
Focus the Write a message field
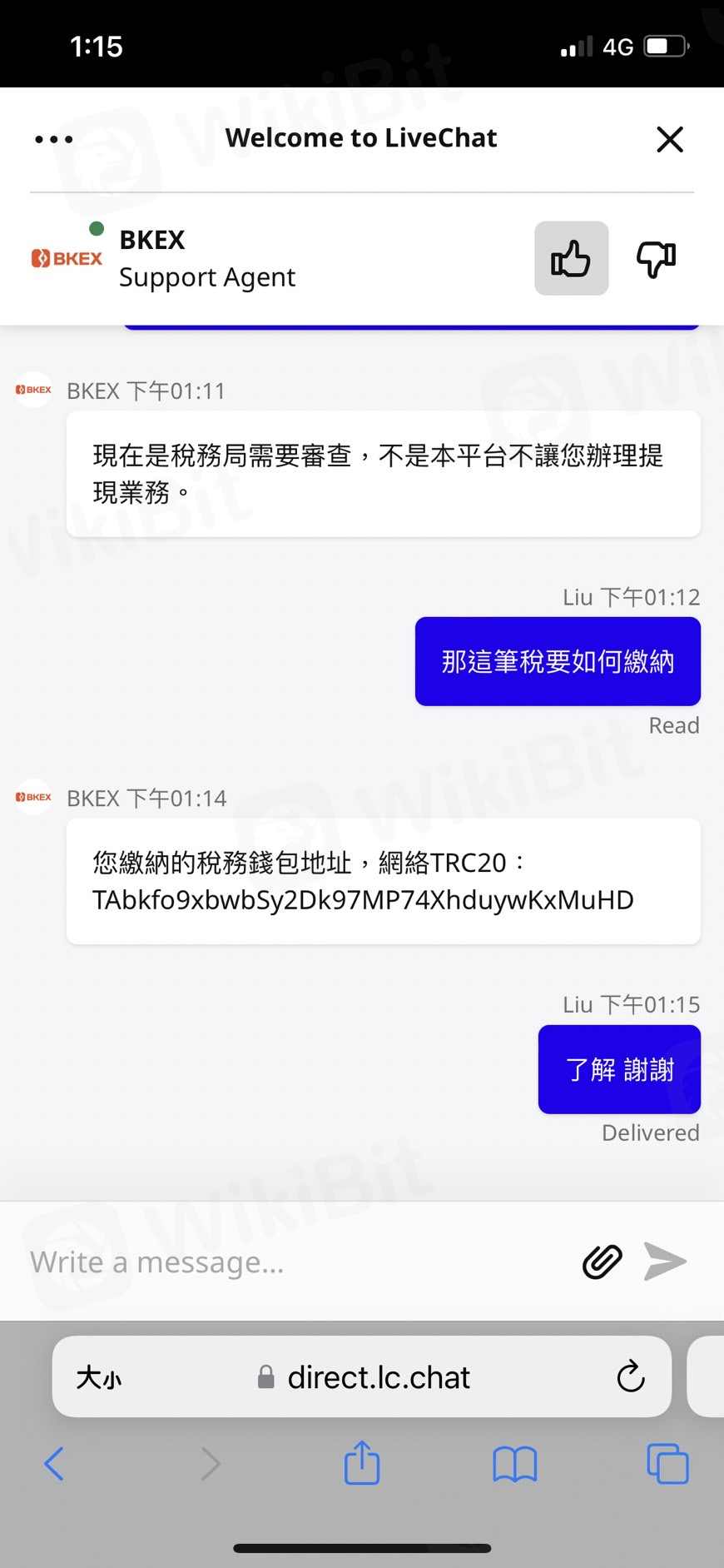point(291,1262)
